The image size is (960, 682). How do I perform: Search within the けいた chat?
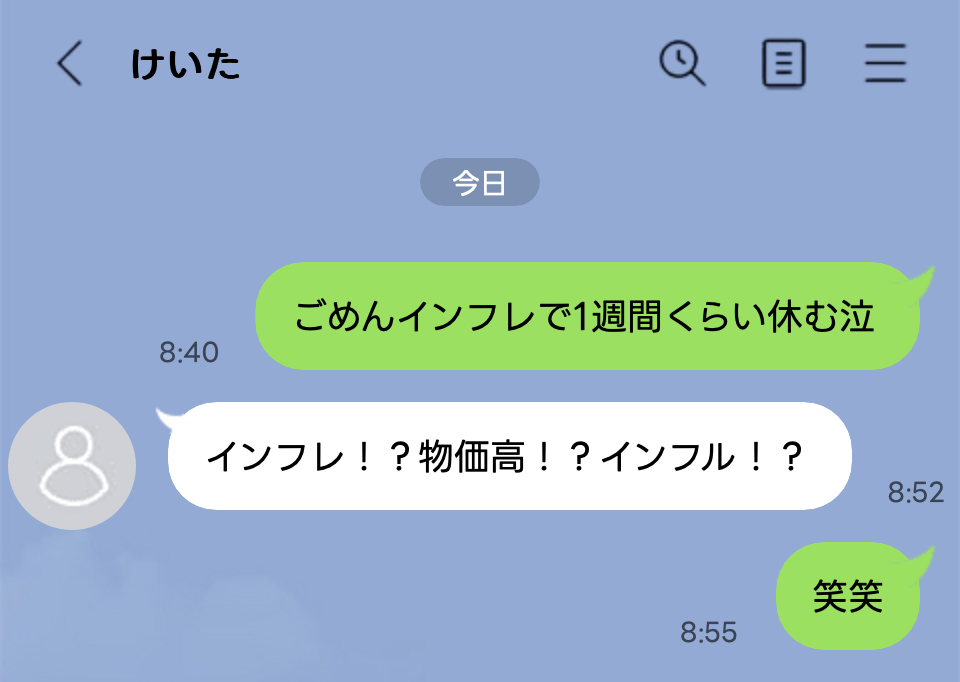click(x=683, y=65)
